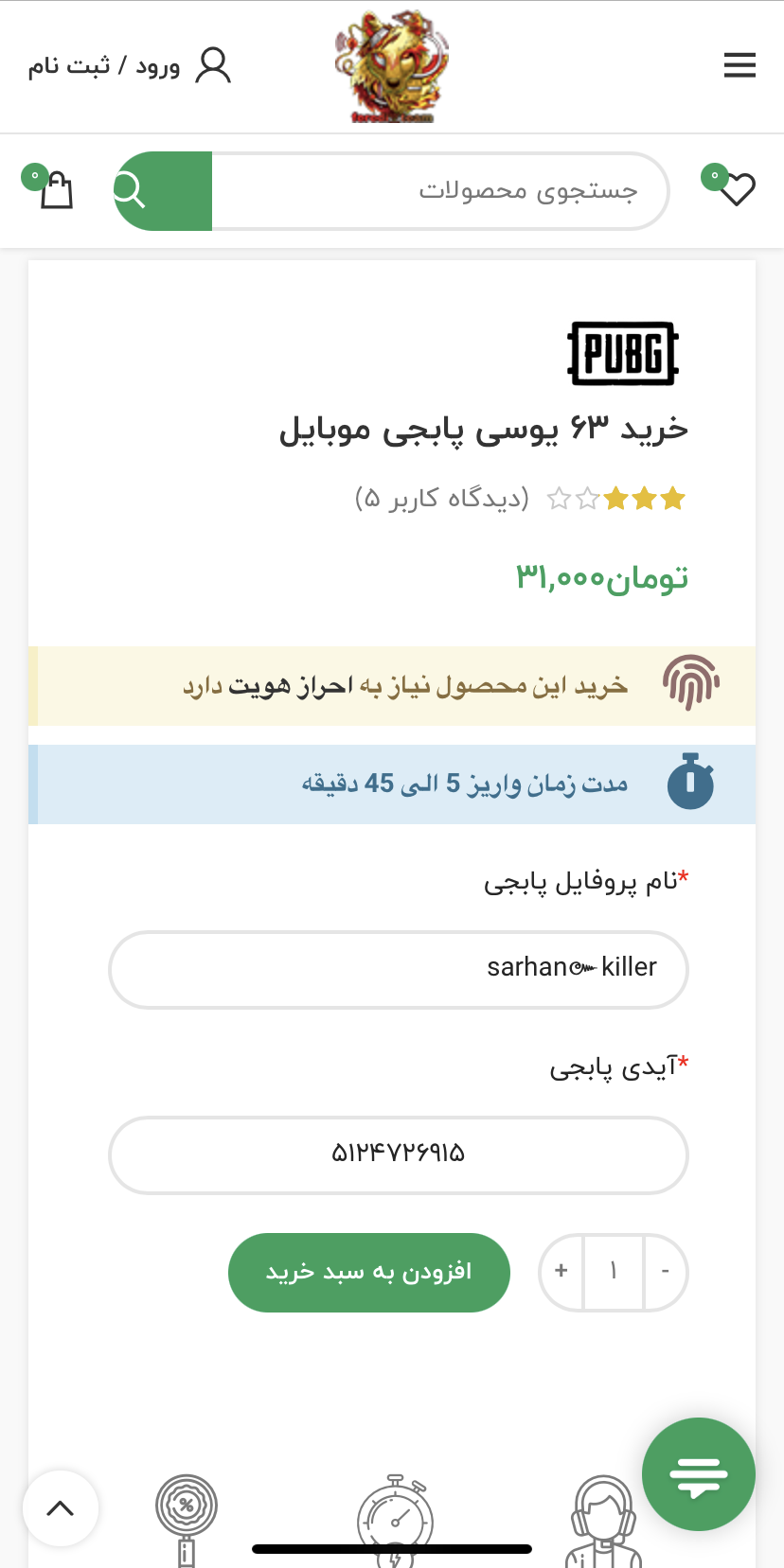This screenshot has height=1568, width=784.
Task: Decrease quantity with minus button
Action: tap(665, 1271)
